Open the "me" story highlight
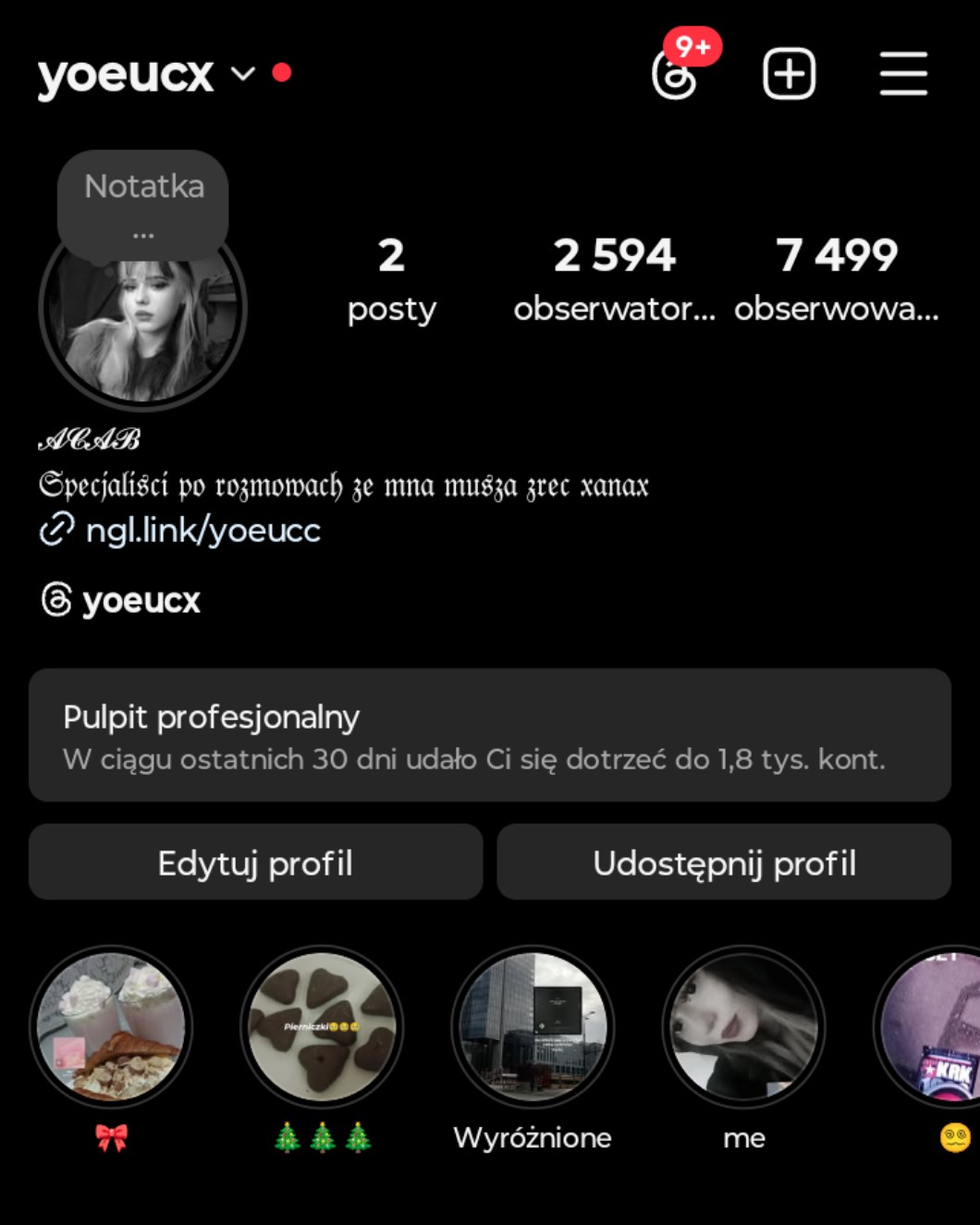Image resolution: width=980 pixels, height=1225 pixels. 743,1026
